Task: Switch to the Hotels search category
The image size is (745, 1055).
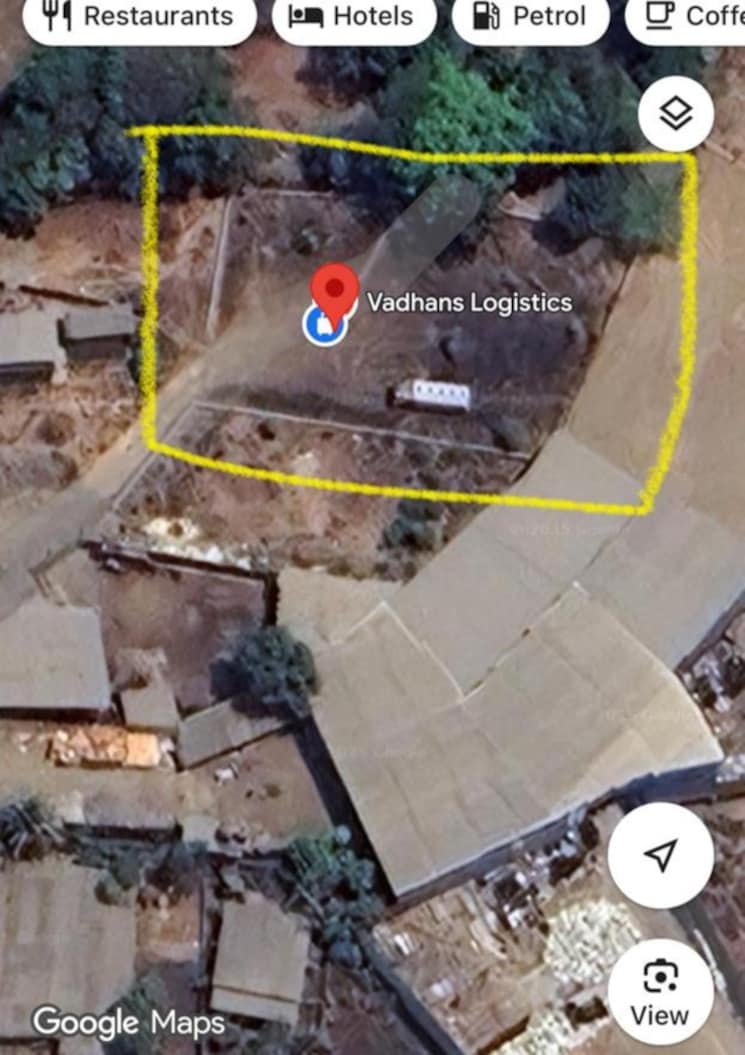Action: tap(355, 16)
